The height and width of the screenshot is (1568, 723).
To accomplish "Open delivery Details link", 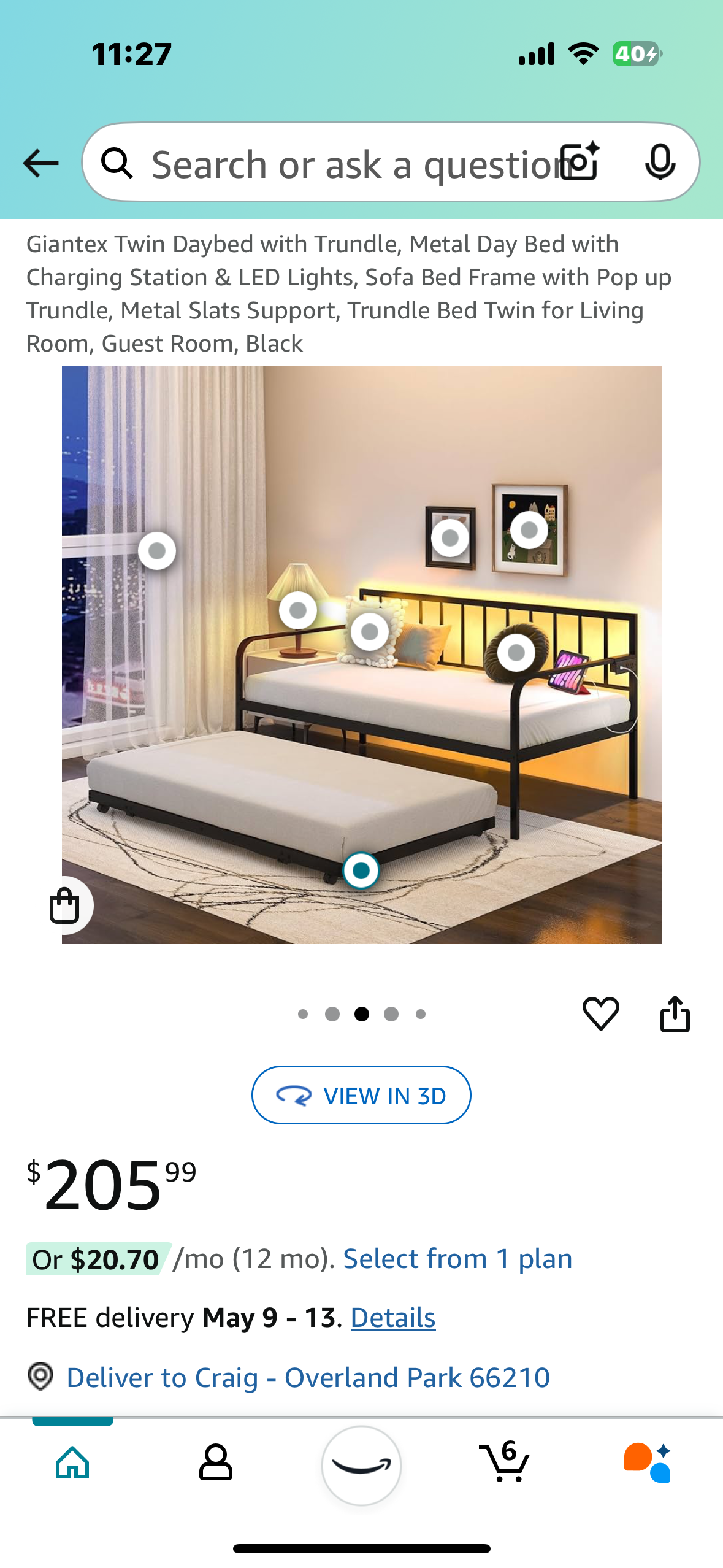I will (392, 1318).
